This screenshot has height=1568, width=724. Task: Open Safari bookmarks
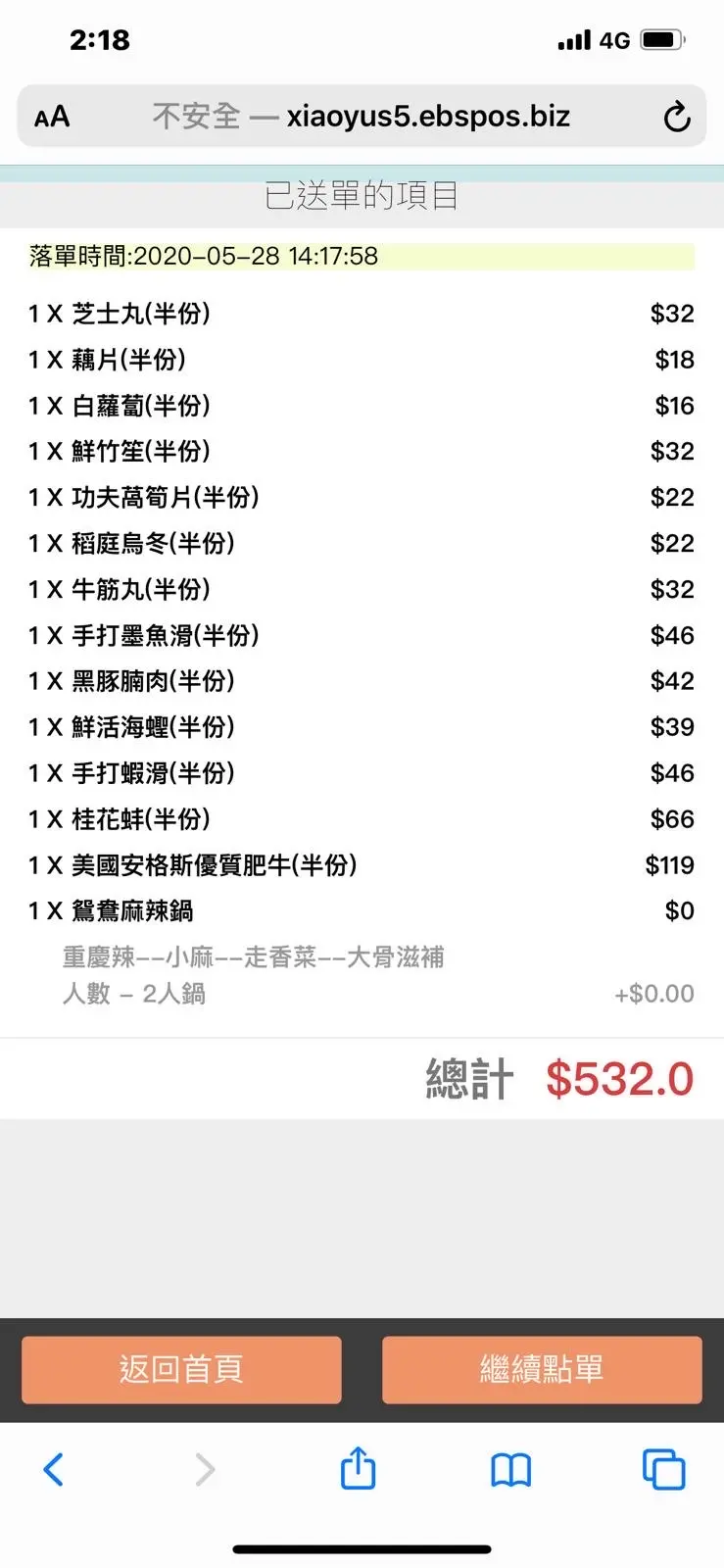(510, 1469)
